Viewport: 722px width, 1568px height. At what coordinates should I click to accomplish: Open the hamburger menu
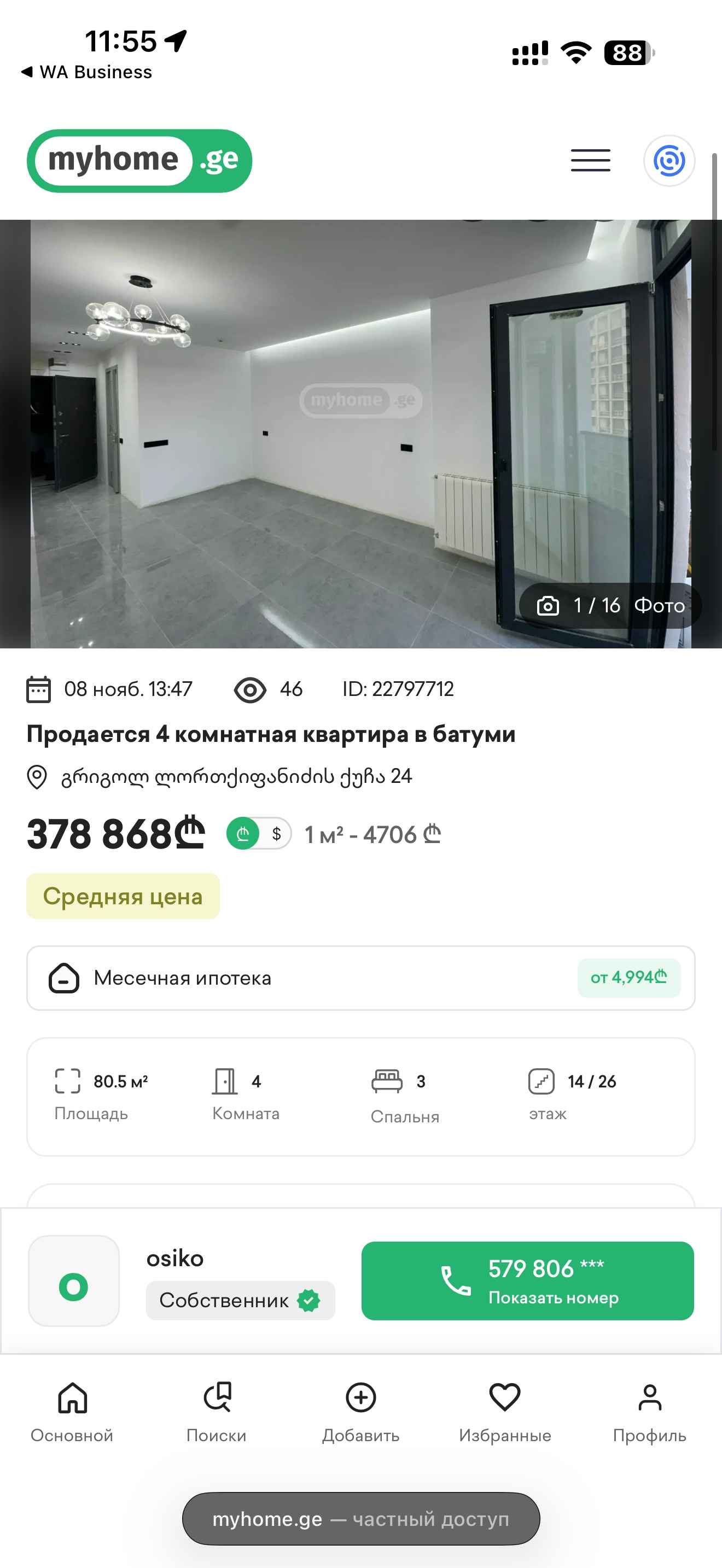[590, 161]
